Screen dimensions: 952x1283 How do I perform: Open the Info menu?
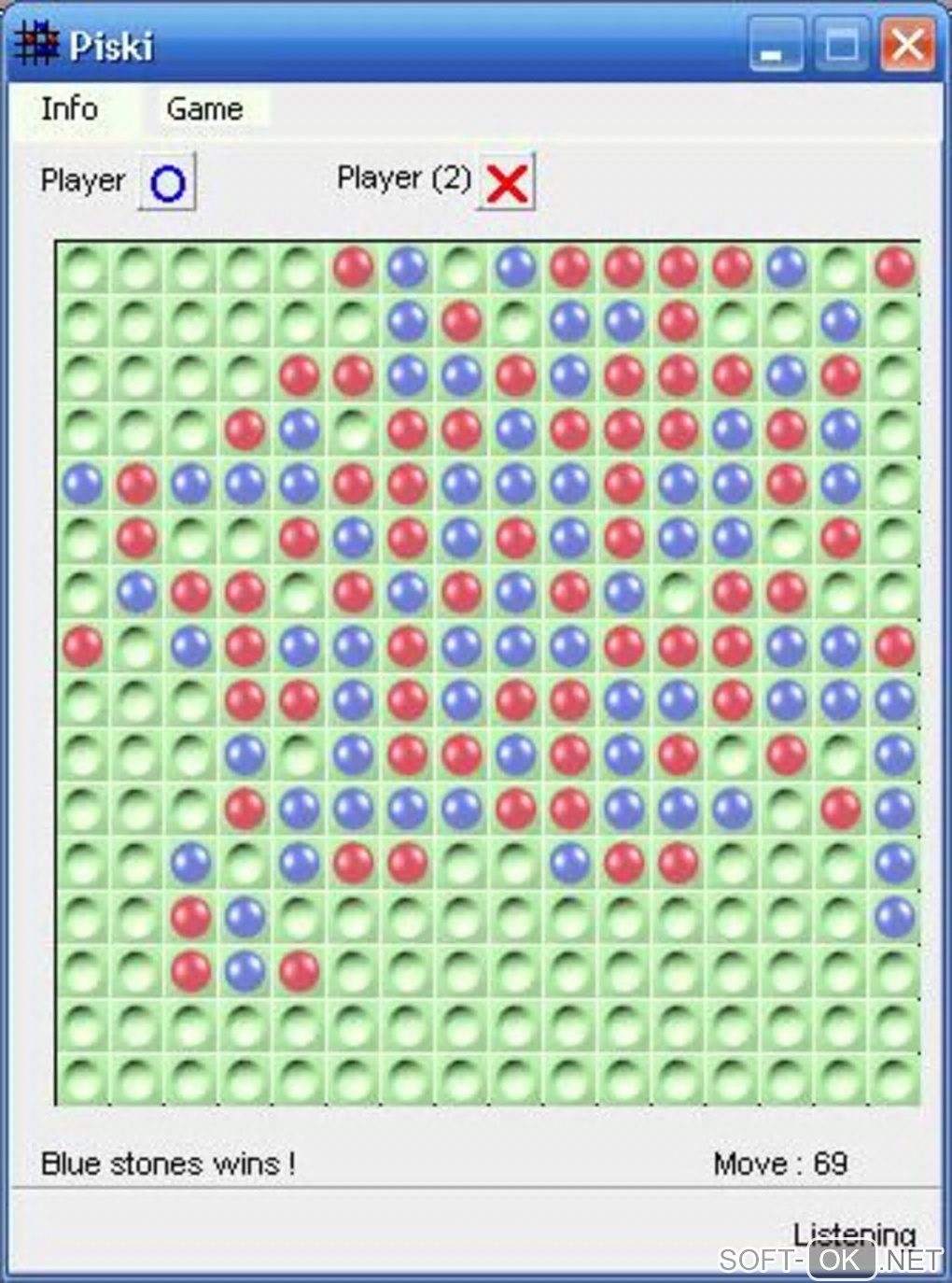point(69,109)
